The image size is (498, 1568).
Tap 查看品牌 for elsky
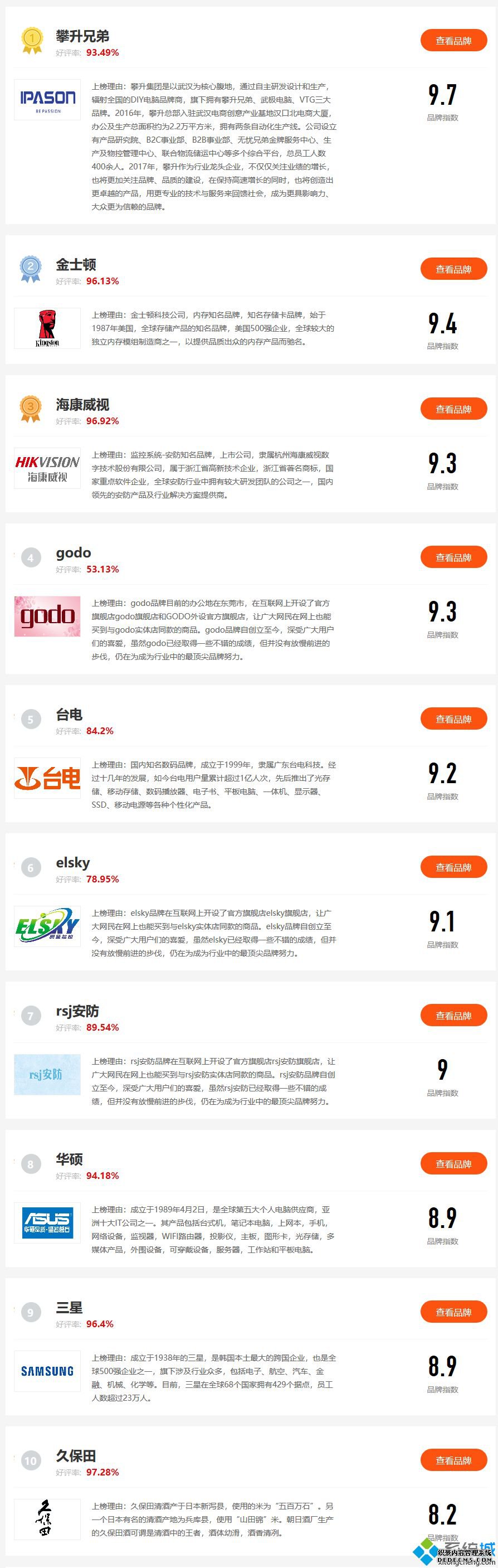click(x=453, y=867)
